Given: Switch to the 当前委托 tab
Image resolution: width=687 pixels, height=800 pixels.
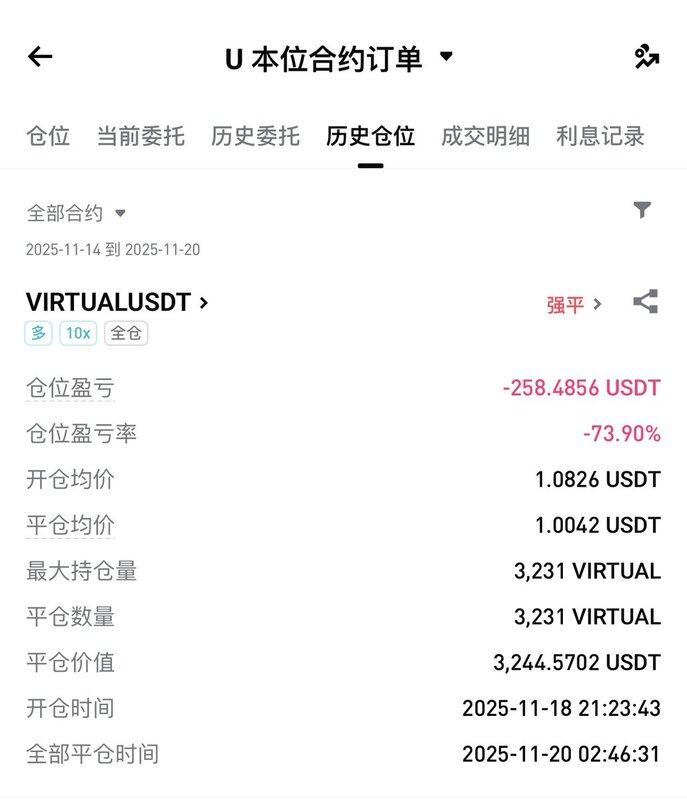Looking at the screenshot, I should click(141, 136).
